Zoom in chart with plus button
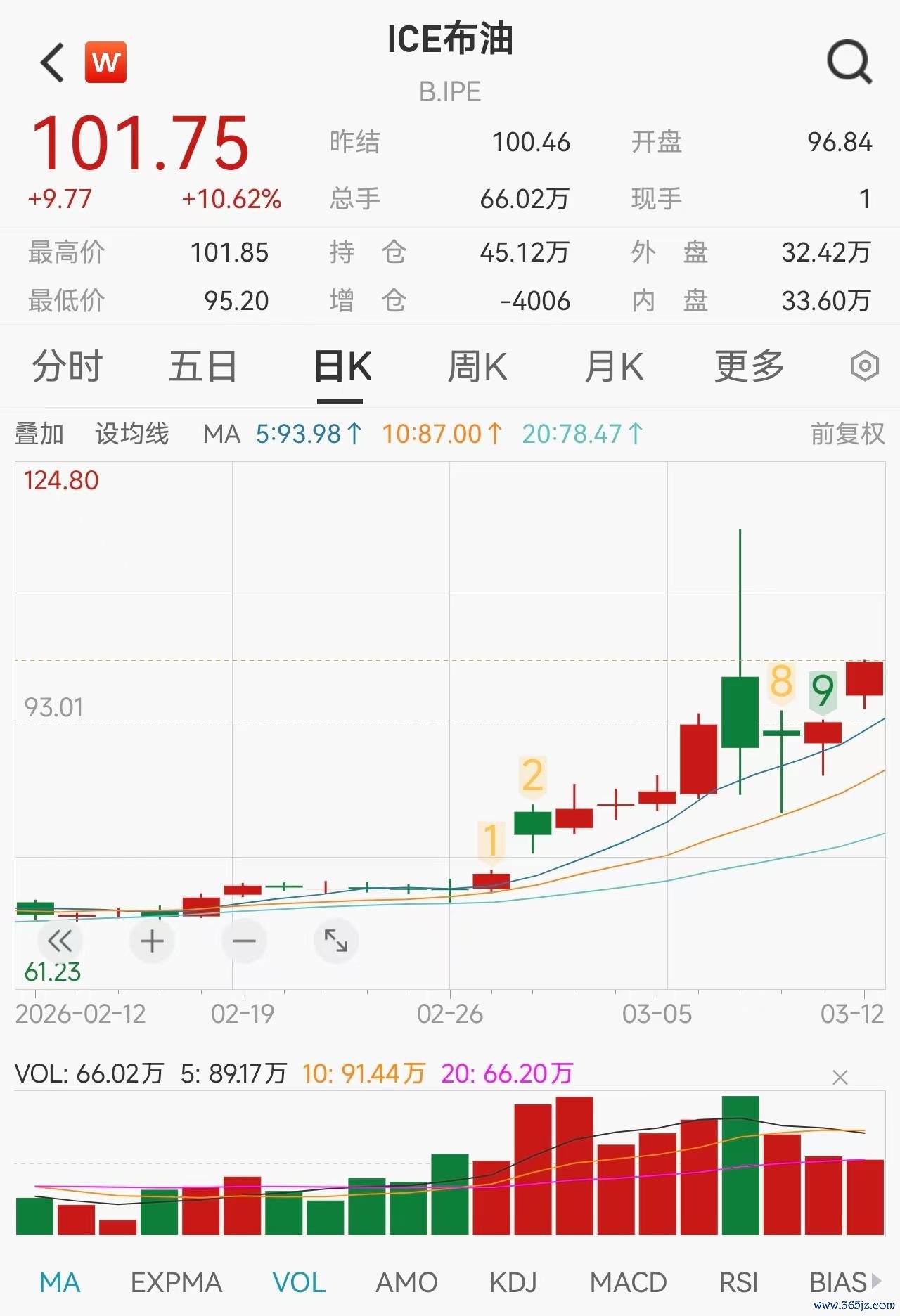900x1316 pixels. tap(152, 941)
